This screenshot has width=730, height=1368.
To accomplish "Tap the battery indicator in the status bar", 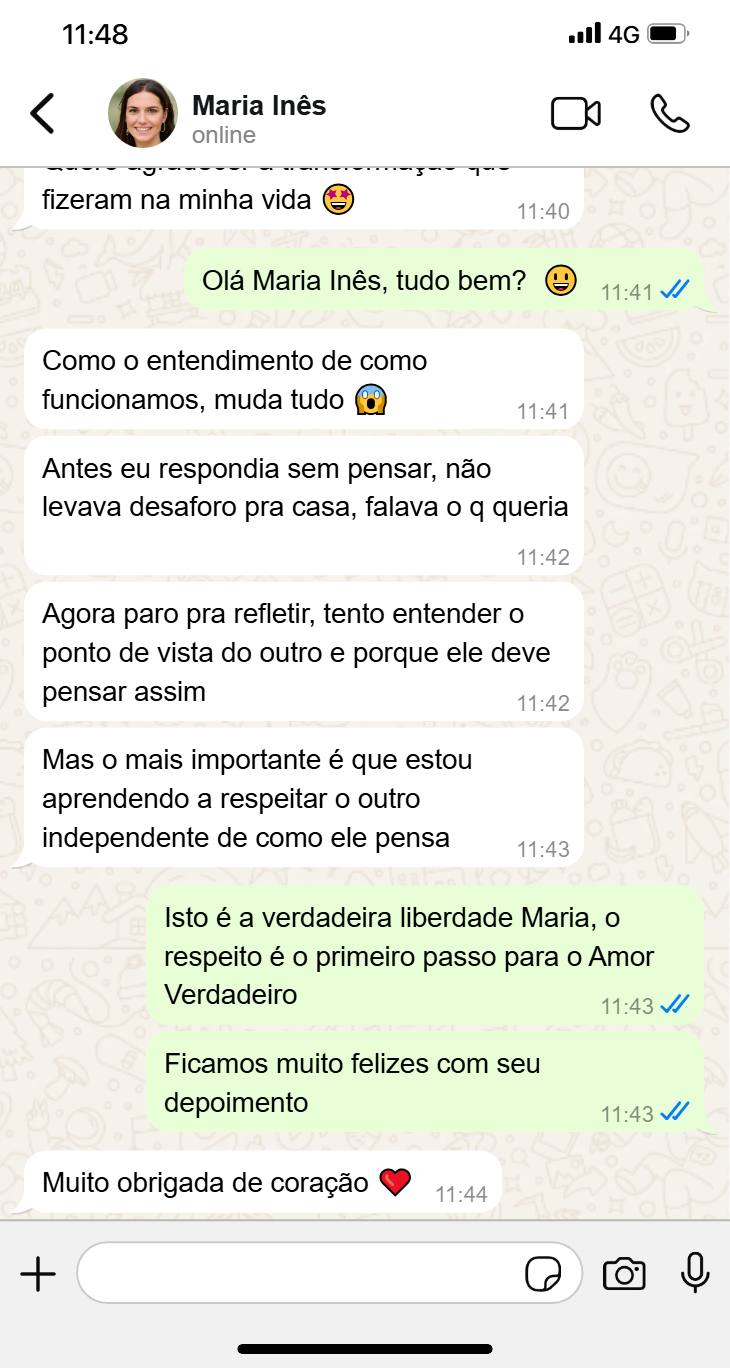I will [664, 33].
